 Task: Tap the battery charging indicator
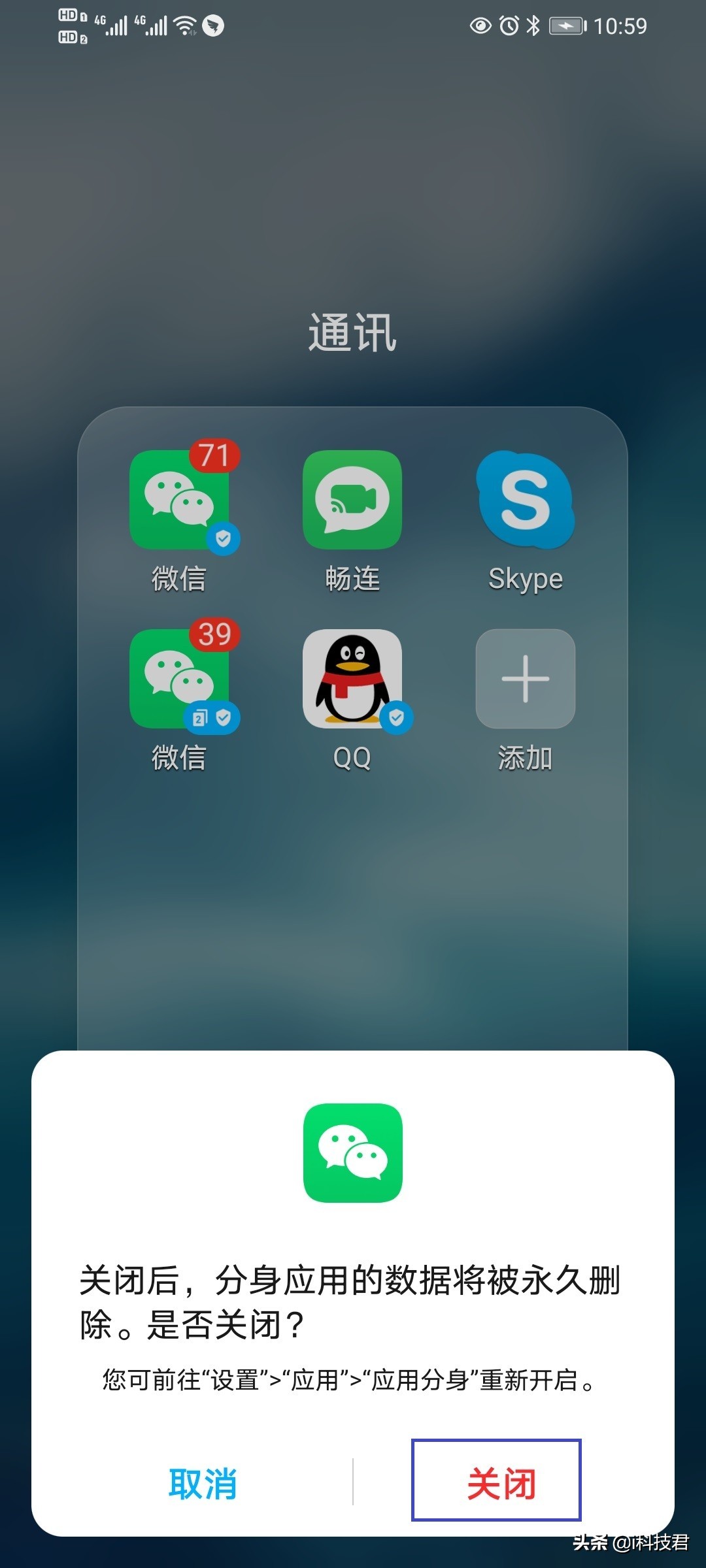pyautogui.click(x=567, y=26)
